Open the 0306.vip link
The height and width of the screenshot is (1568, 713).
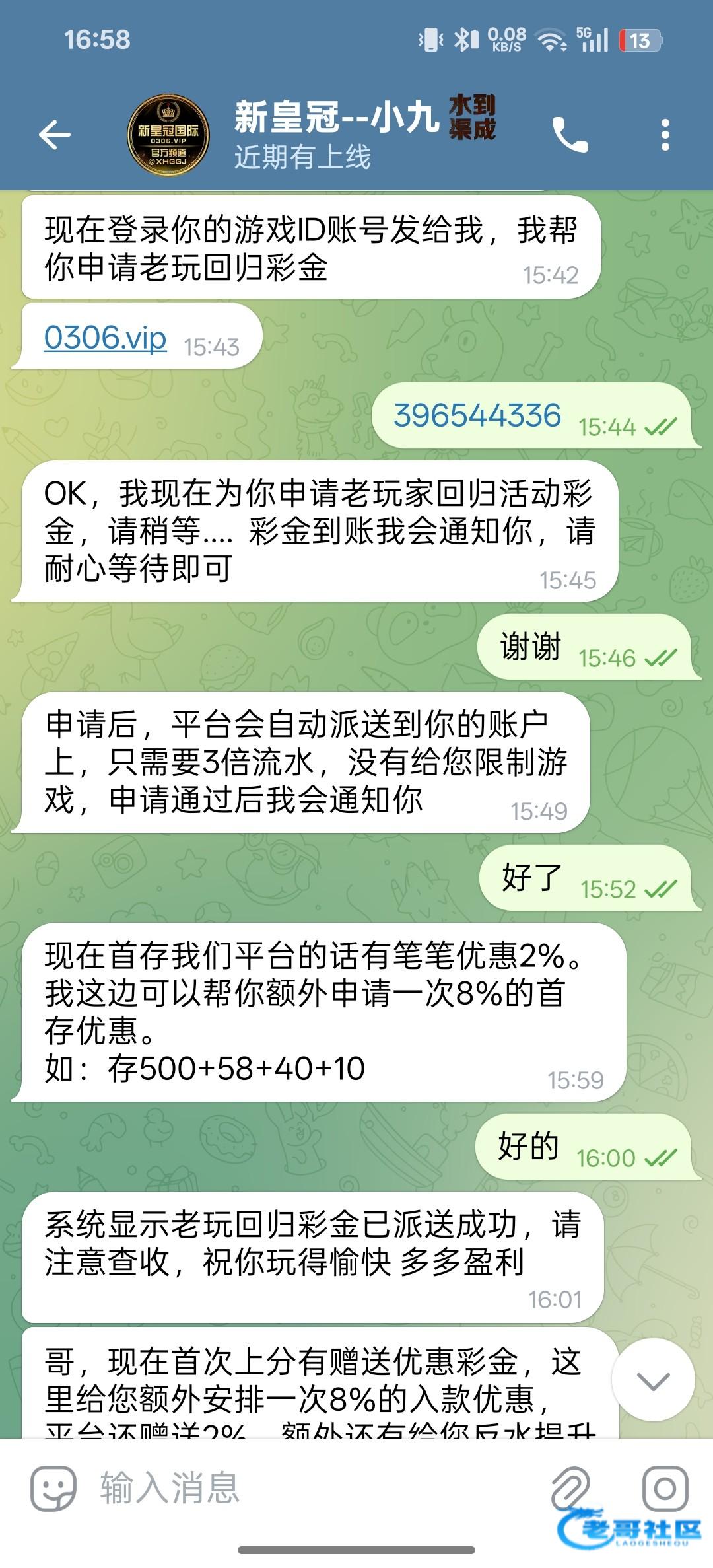105,338
